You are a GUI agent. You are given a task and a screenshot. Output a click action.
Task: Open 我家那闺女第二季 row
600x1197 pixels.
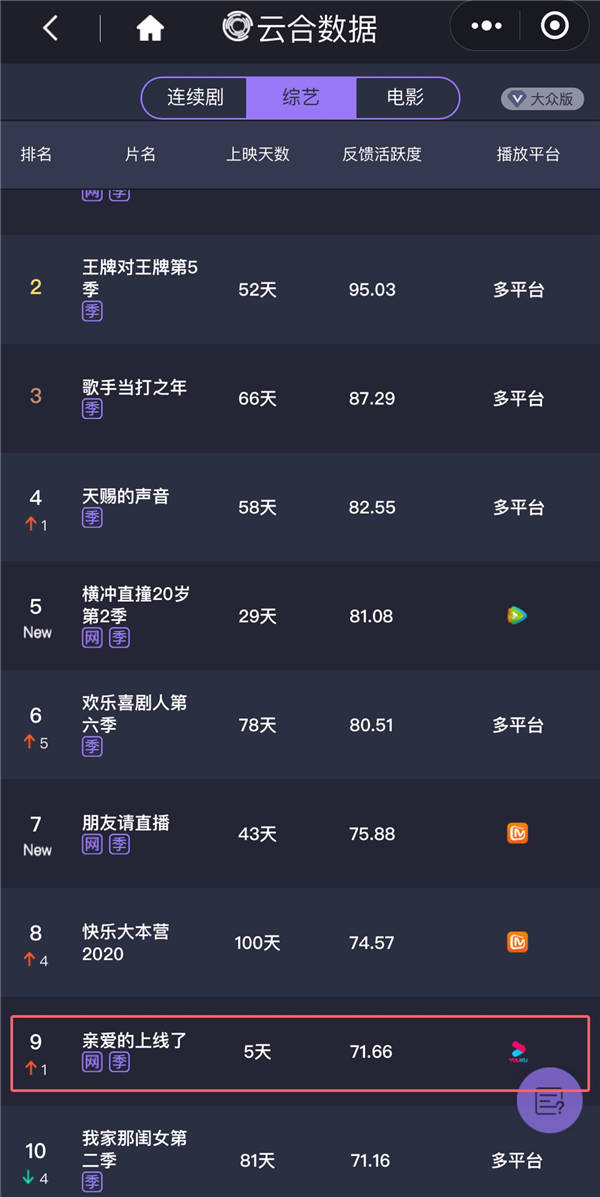coord(300,1153)
